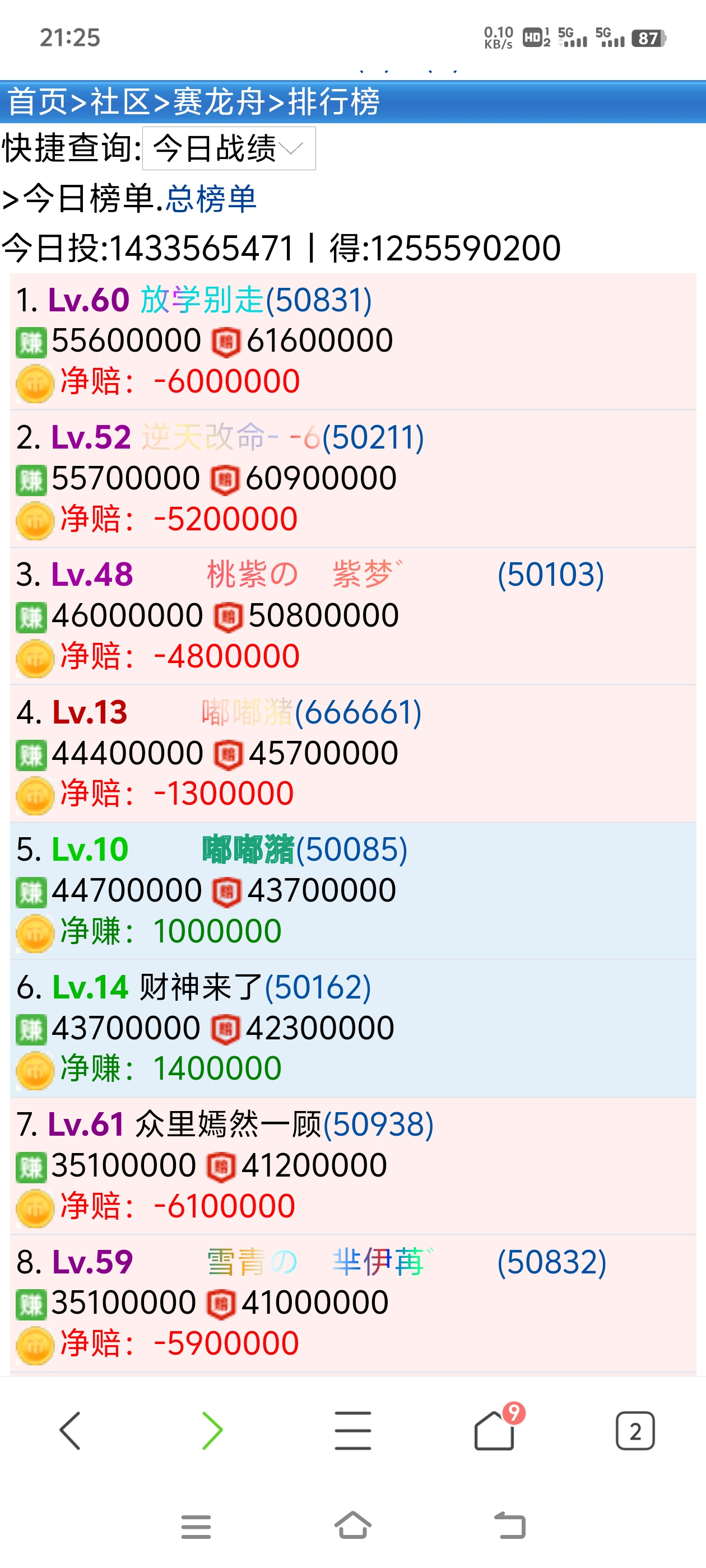706x1568 pixels.
Task: Open the 首页 breadcrumb link
Action: (x=36, y=101)
